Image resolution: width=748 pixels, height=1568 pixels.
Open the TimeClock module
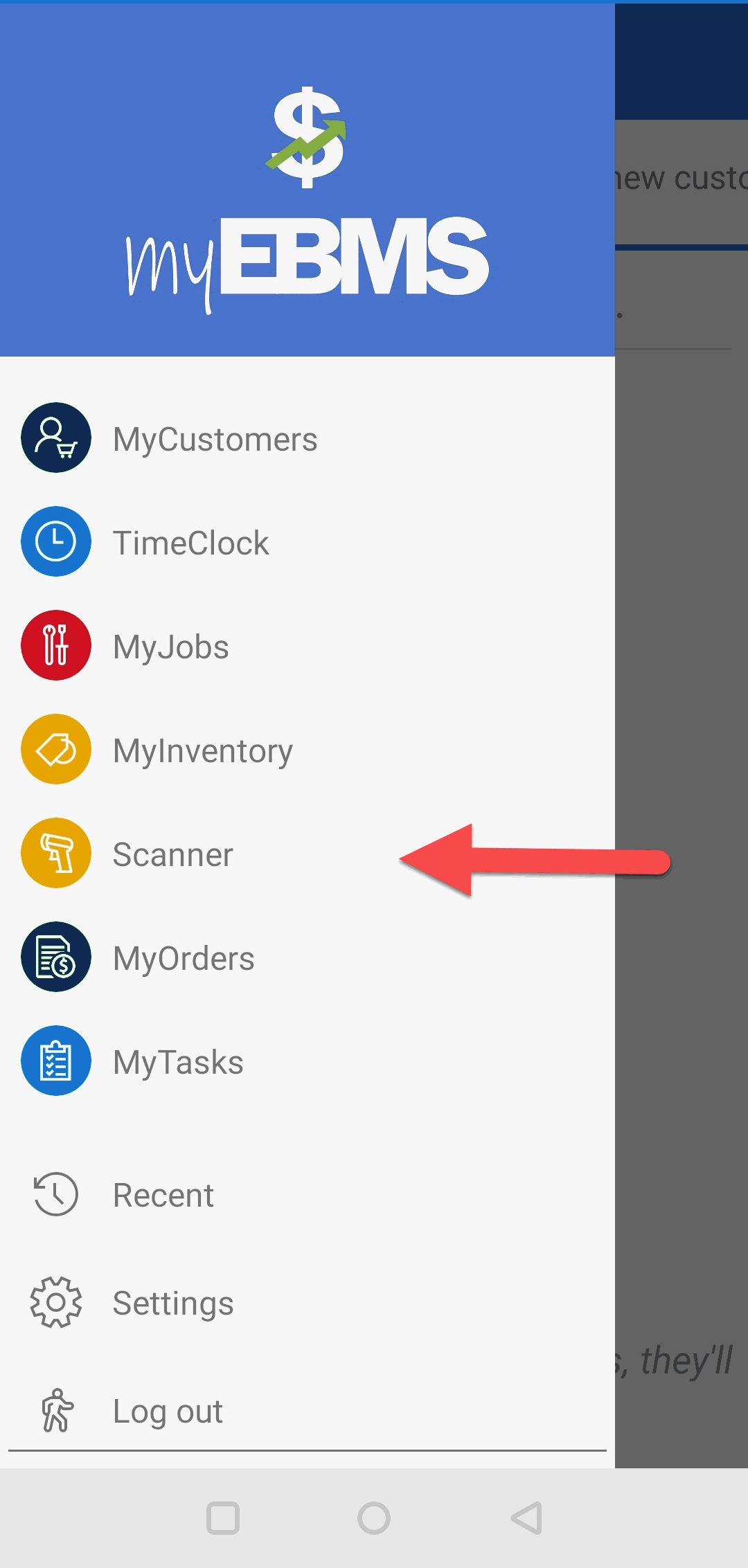307,542
